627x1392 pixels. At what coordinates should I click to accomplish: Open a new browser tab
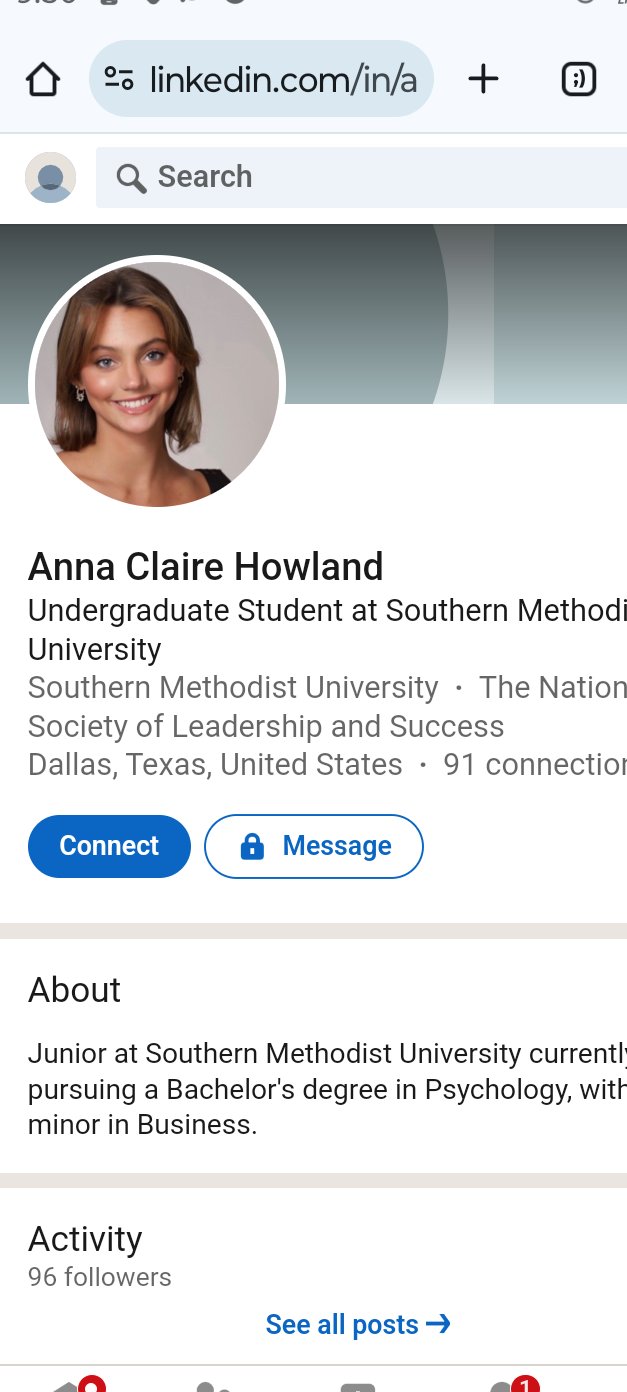point(483,79)
